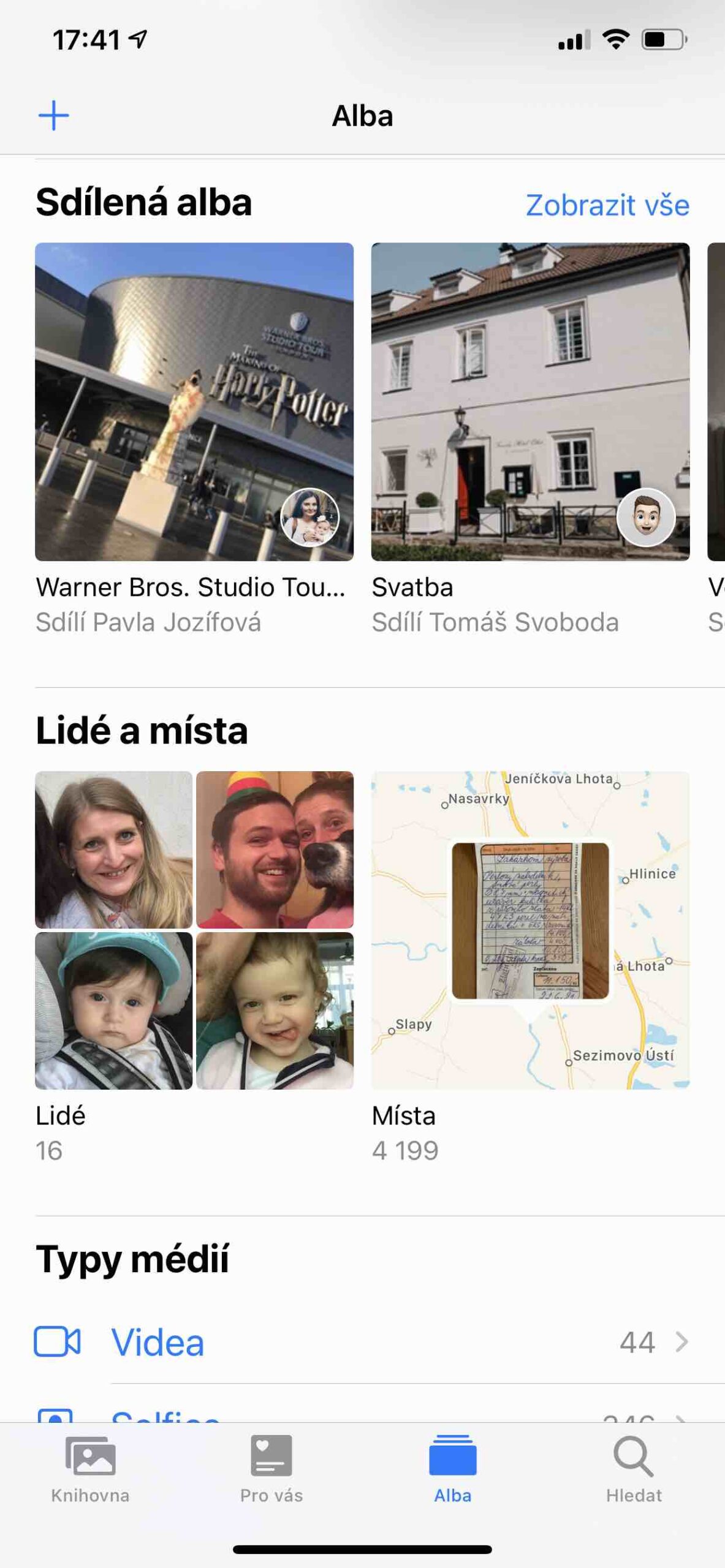
Task: Open the Svatba shared album
Action: (x=530, y=402)
